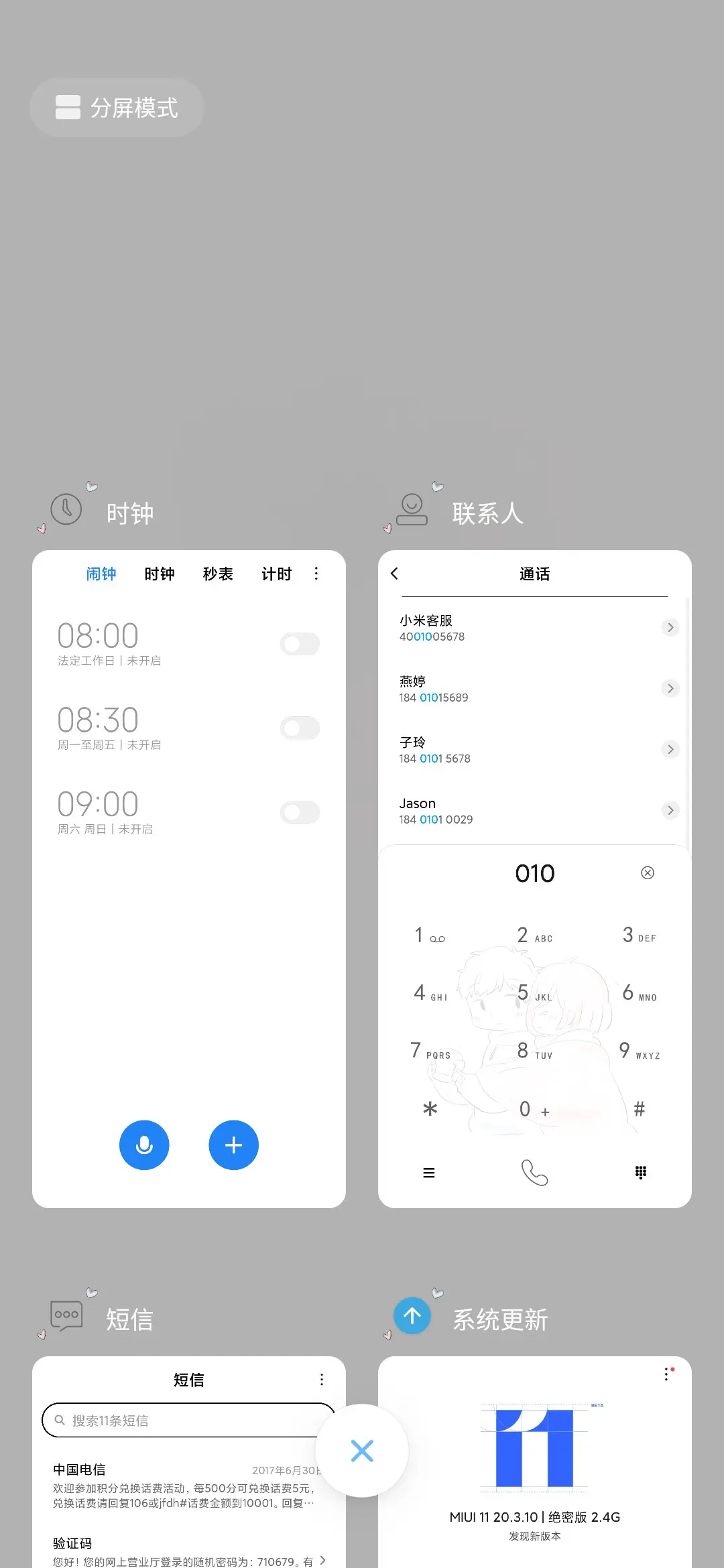Enable the 09:00 weekend alarm
Screen dimensions: 724x1568
coord(300,812)
